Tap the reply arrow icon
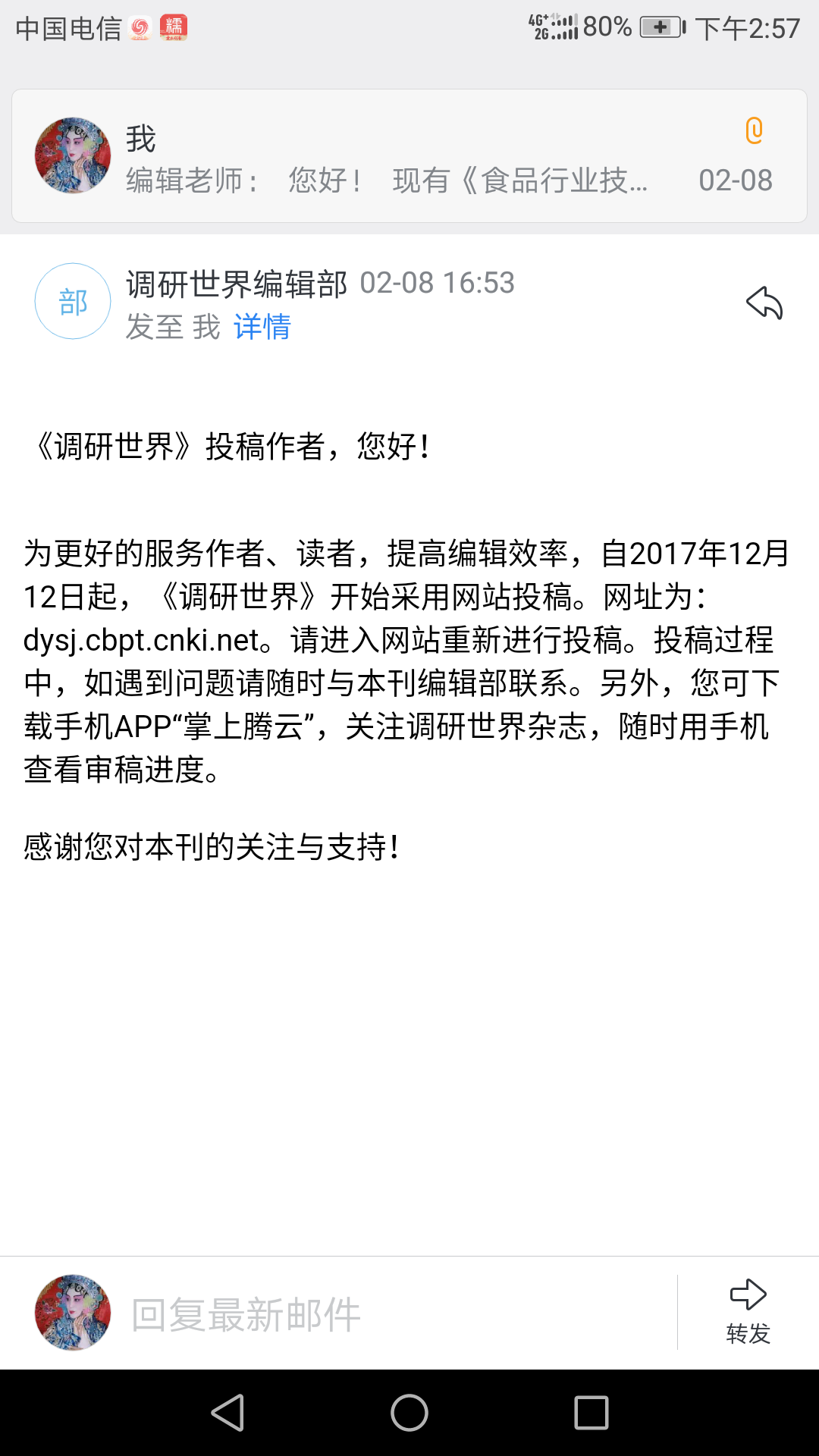819x1456 pixels. 764,303
